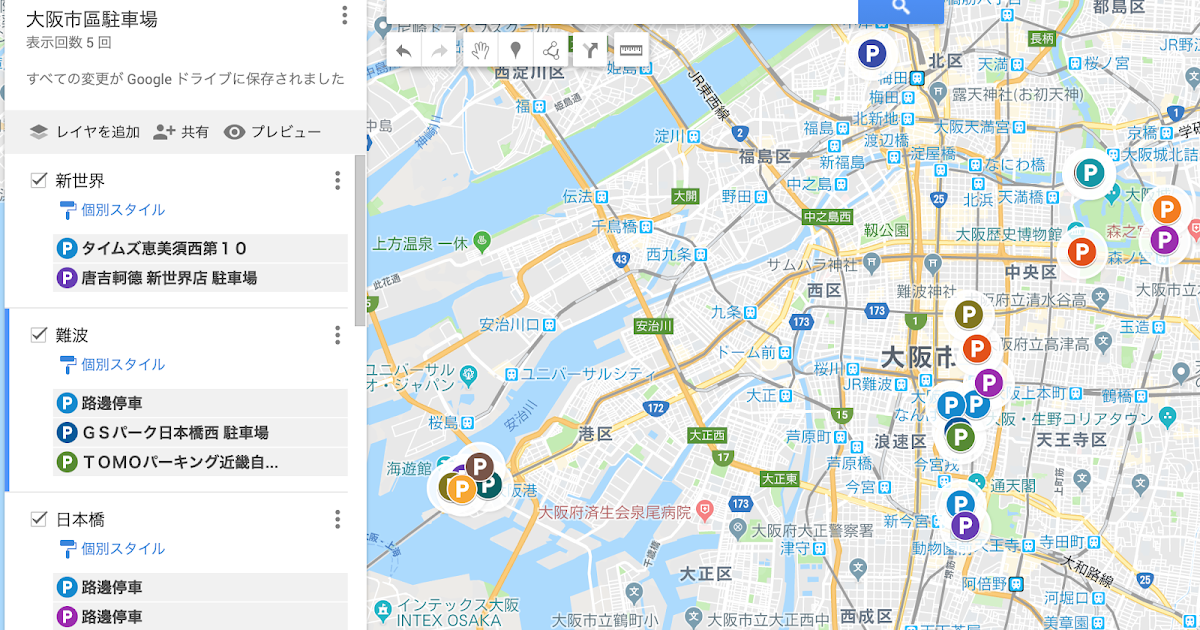Screen dimensions: 1200x630
Task: Open the add directions tool
Action: [590, 50]
